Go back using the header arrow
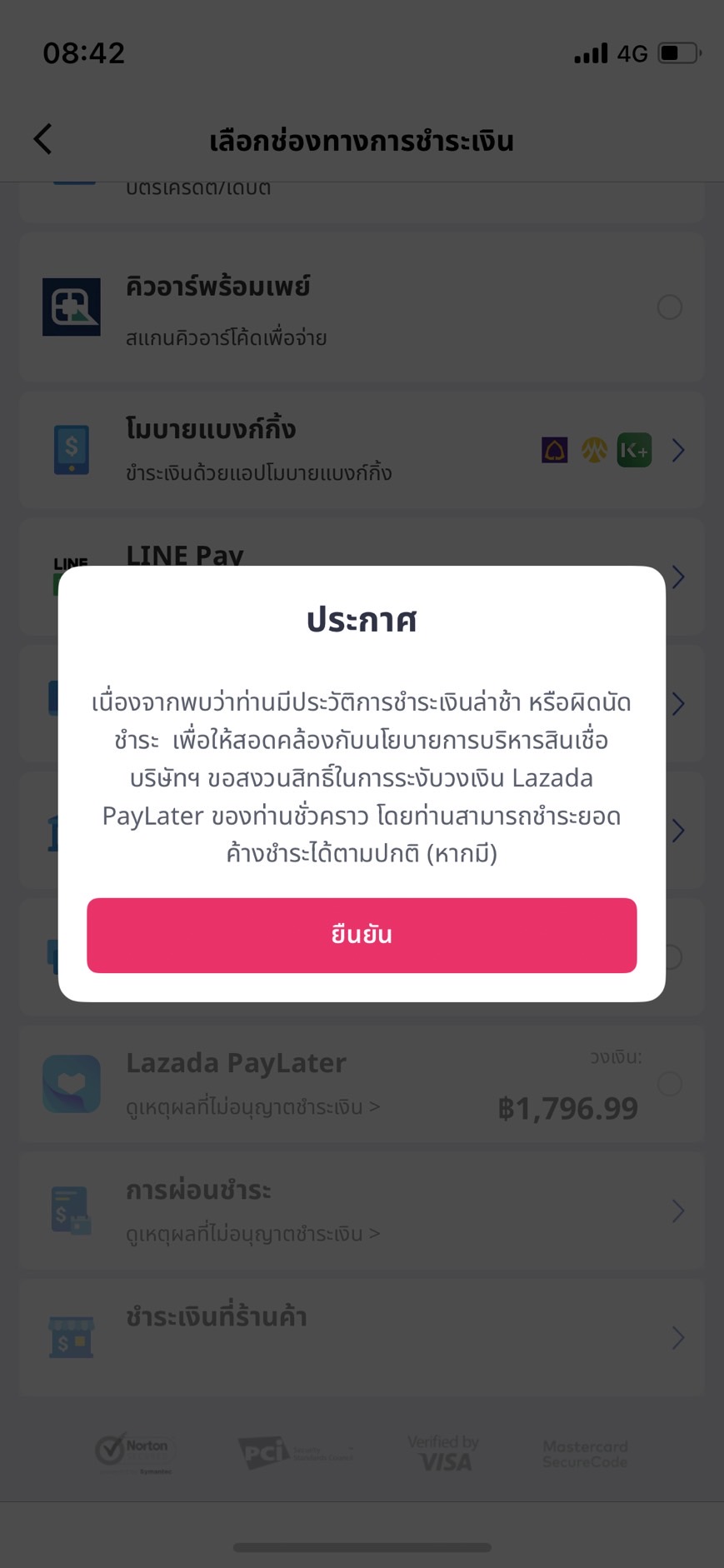Image resolution: width=724 pixels, height=1568 pixels. point(43,139)
